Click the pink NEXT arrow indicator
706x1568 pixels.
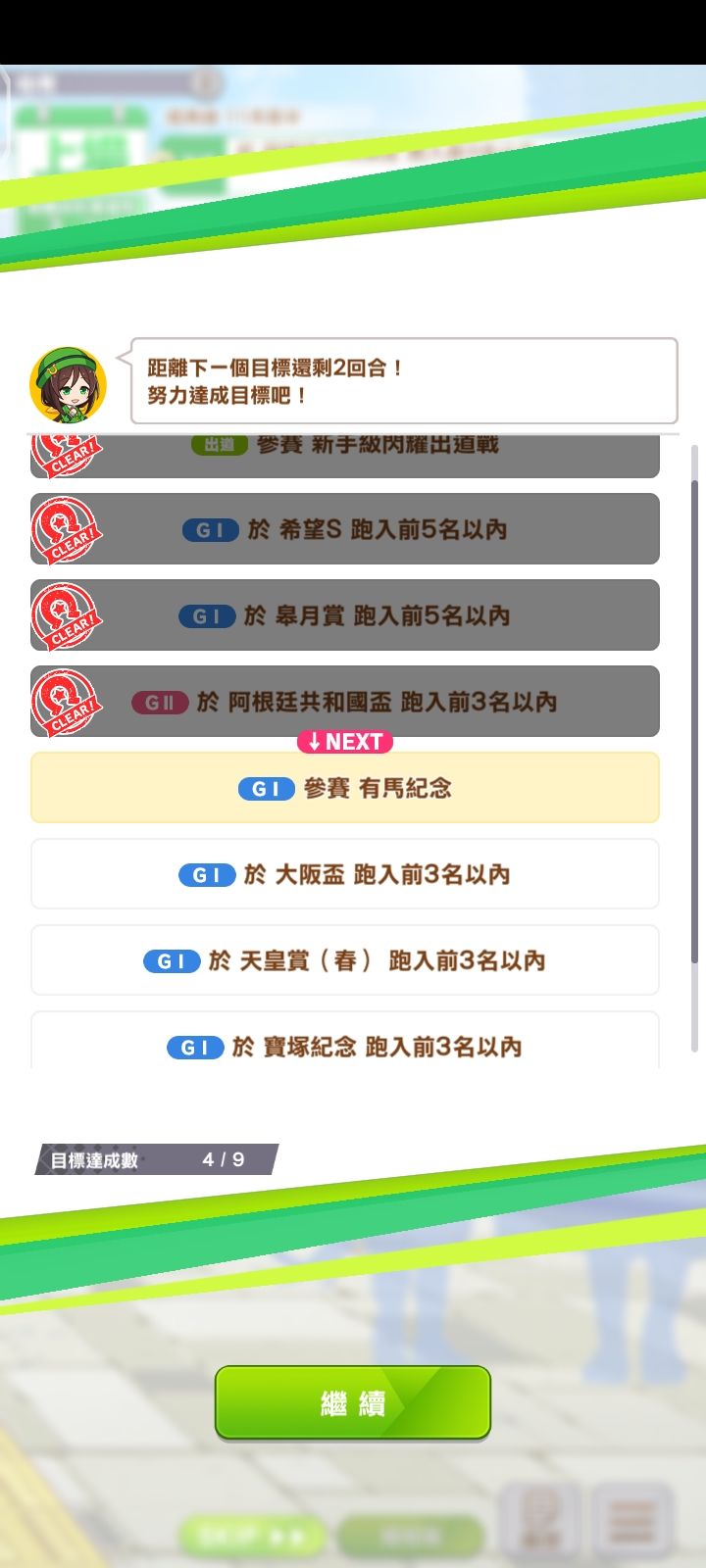(343, 742)
